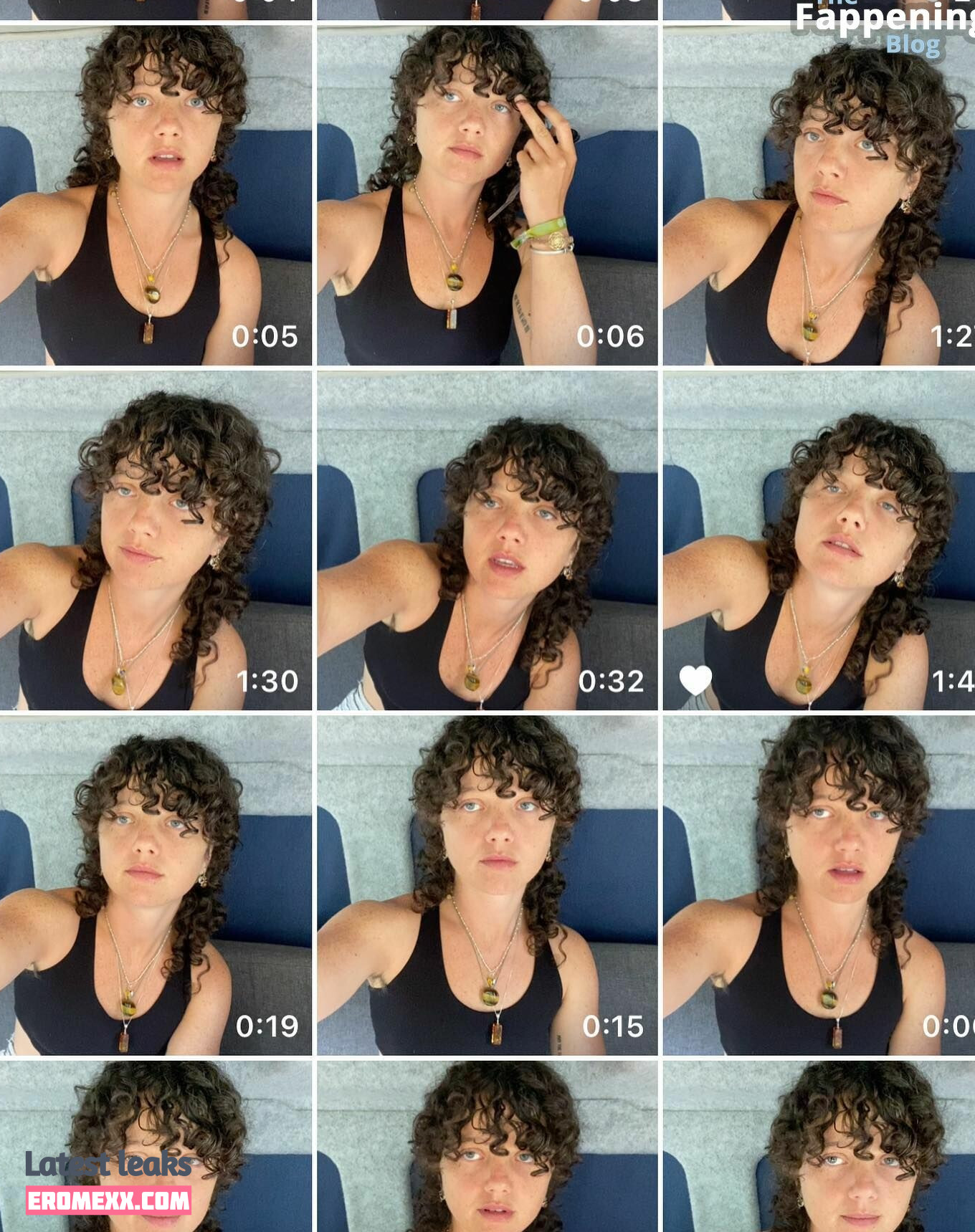The image size is (975, 1232).
Task: Open the 0:05 video thumbnail
Action: tap(156, 196)
